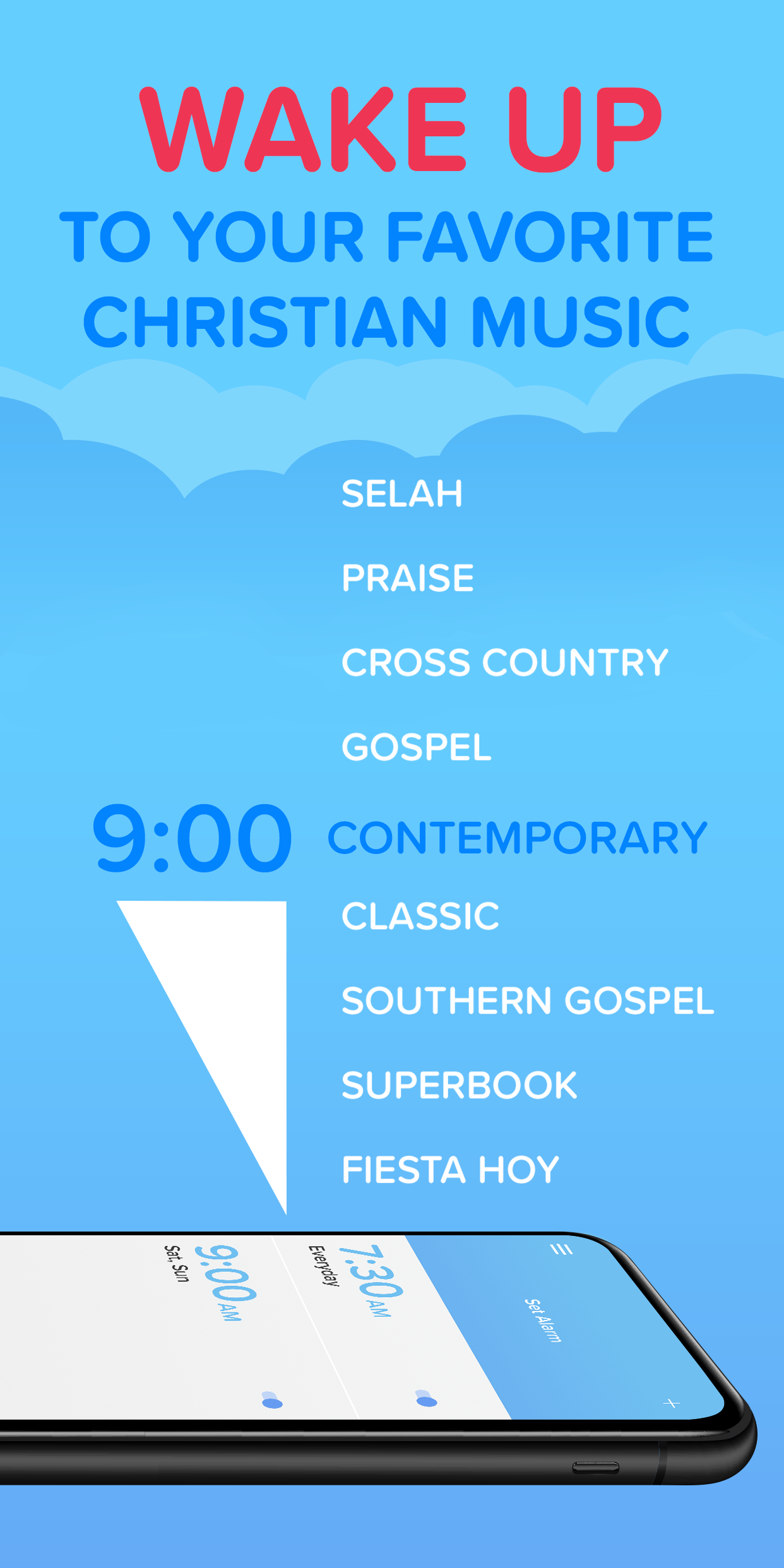The height and width of the screenshot is (1568, 784).
Task: Select the SOUTHERN GOSPEL channel
Action: [527, 1002]
